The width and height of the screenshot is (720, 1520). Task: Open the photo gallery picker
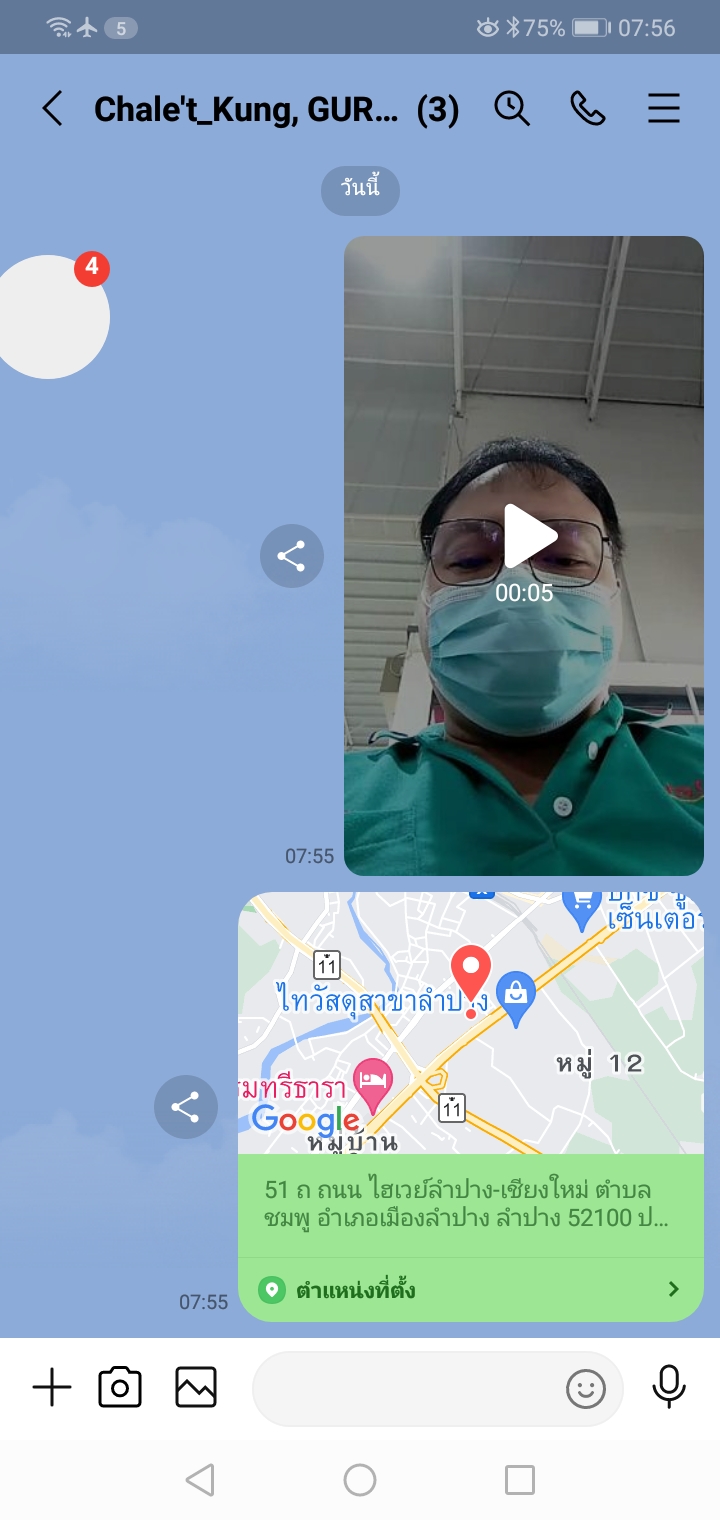[196, 1388]
